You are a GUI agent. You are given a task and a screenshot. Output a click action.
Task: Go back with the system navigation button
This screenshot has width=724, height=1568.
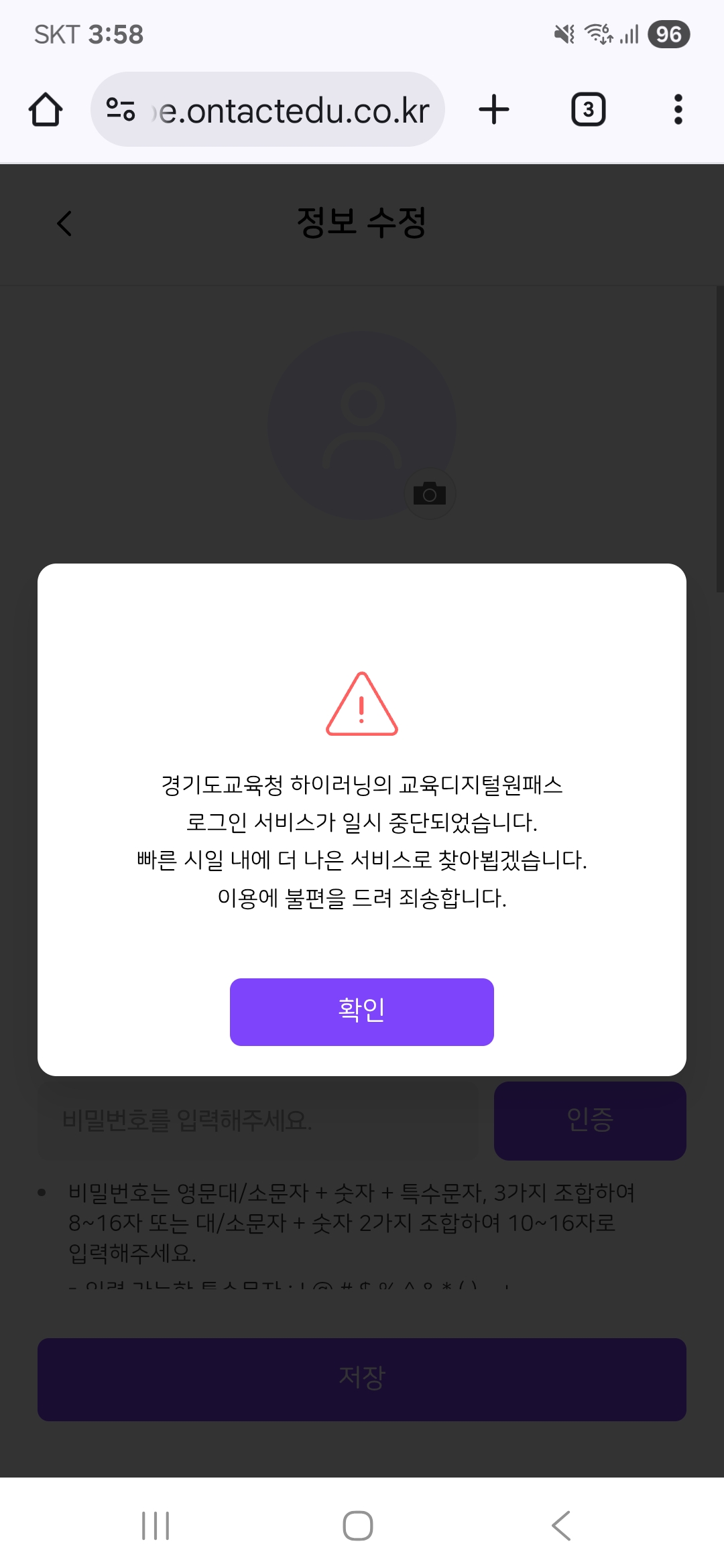[x=562, y=1526]
